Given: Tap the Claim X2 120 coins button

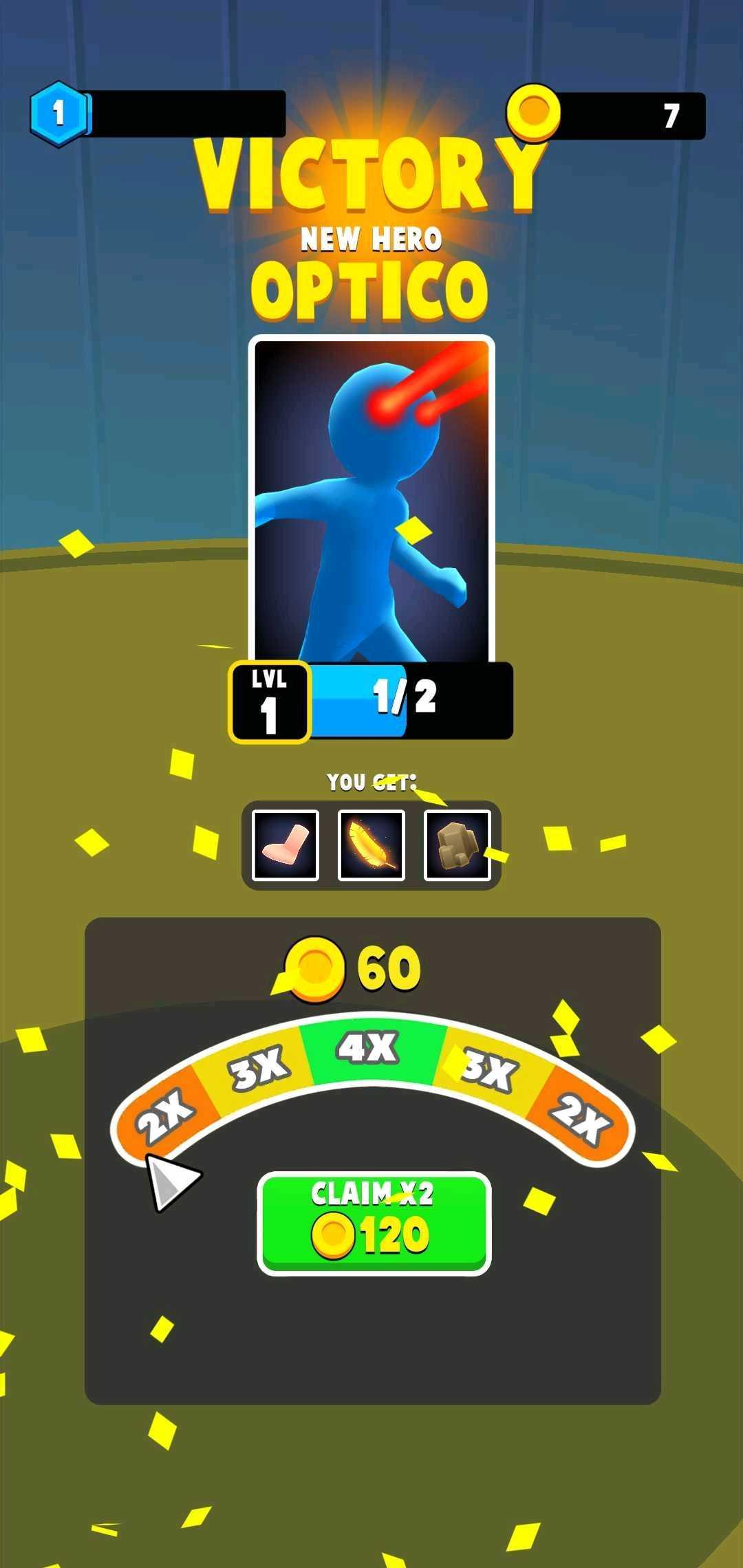Looking at the screenshot, I should point(374,1223).
